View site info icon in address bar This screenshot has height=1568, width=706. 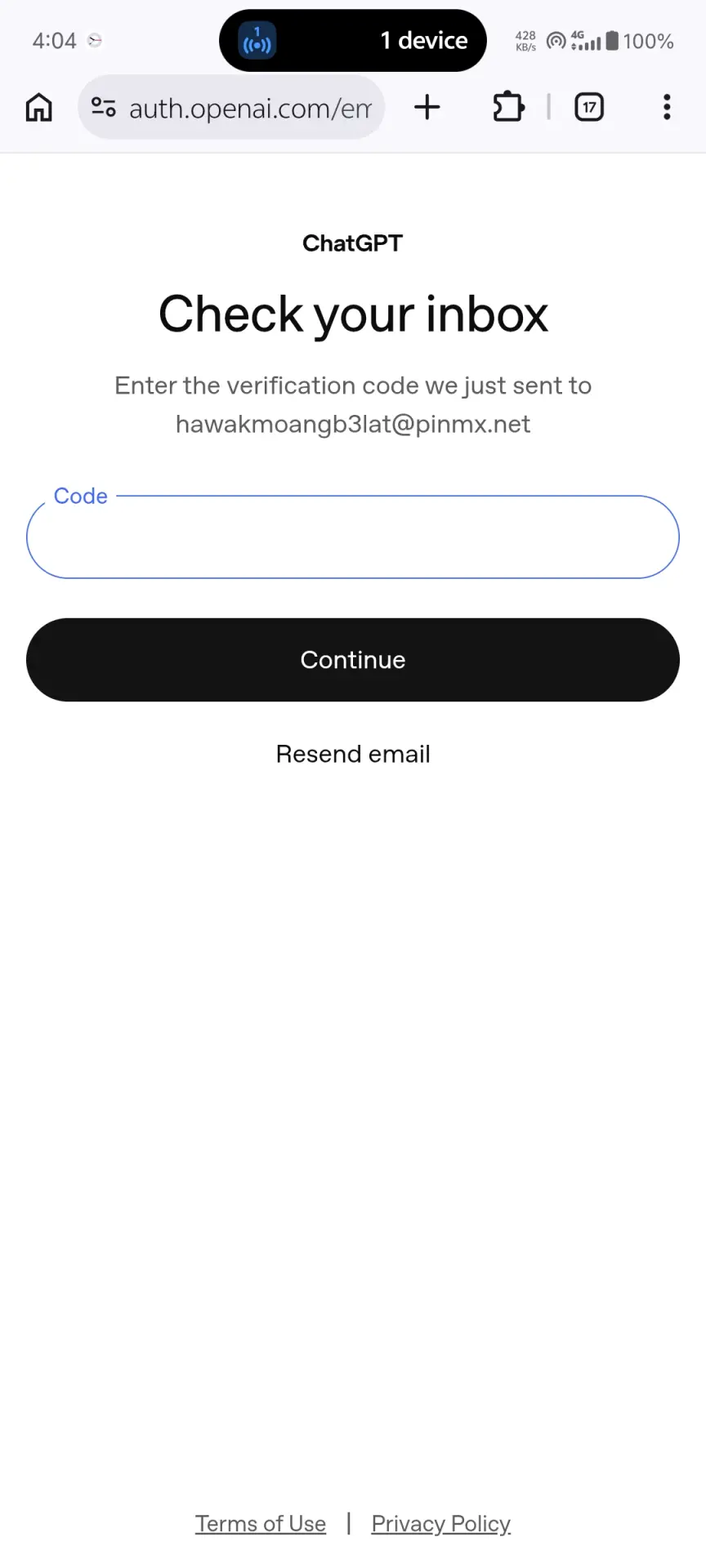tap(104, 107)
